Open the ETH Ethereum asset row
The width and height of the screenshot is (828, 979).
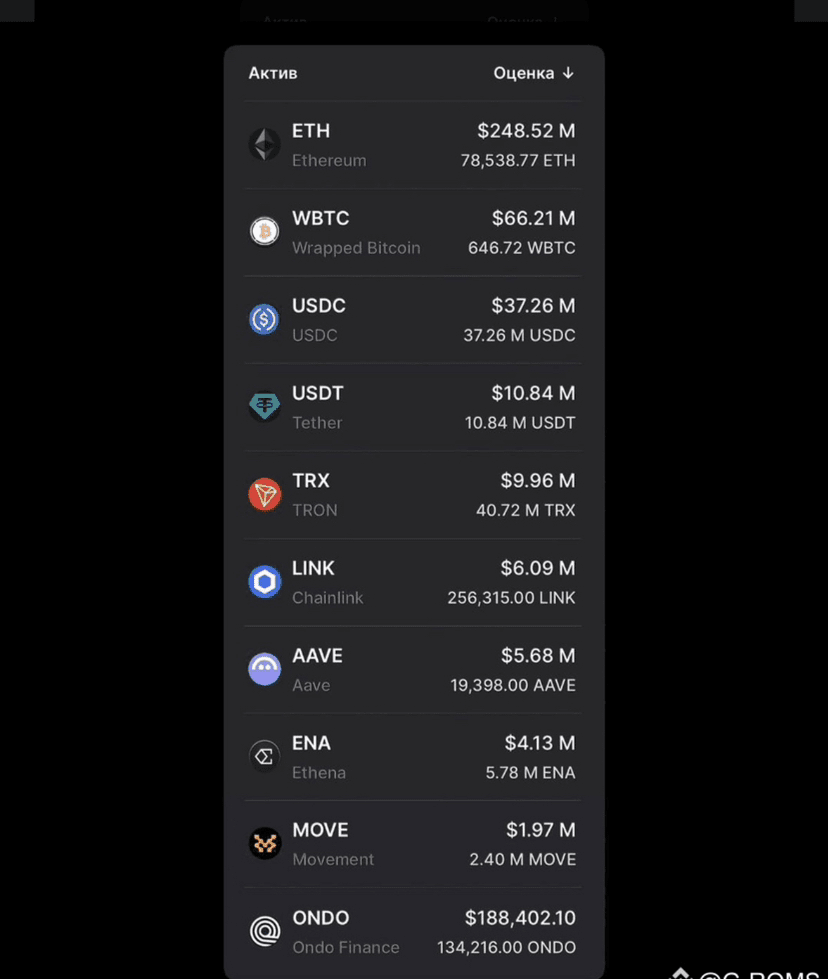(413, 145)
